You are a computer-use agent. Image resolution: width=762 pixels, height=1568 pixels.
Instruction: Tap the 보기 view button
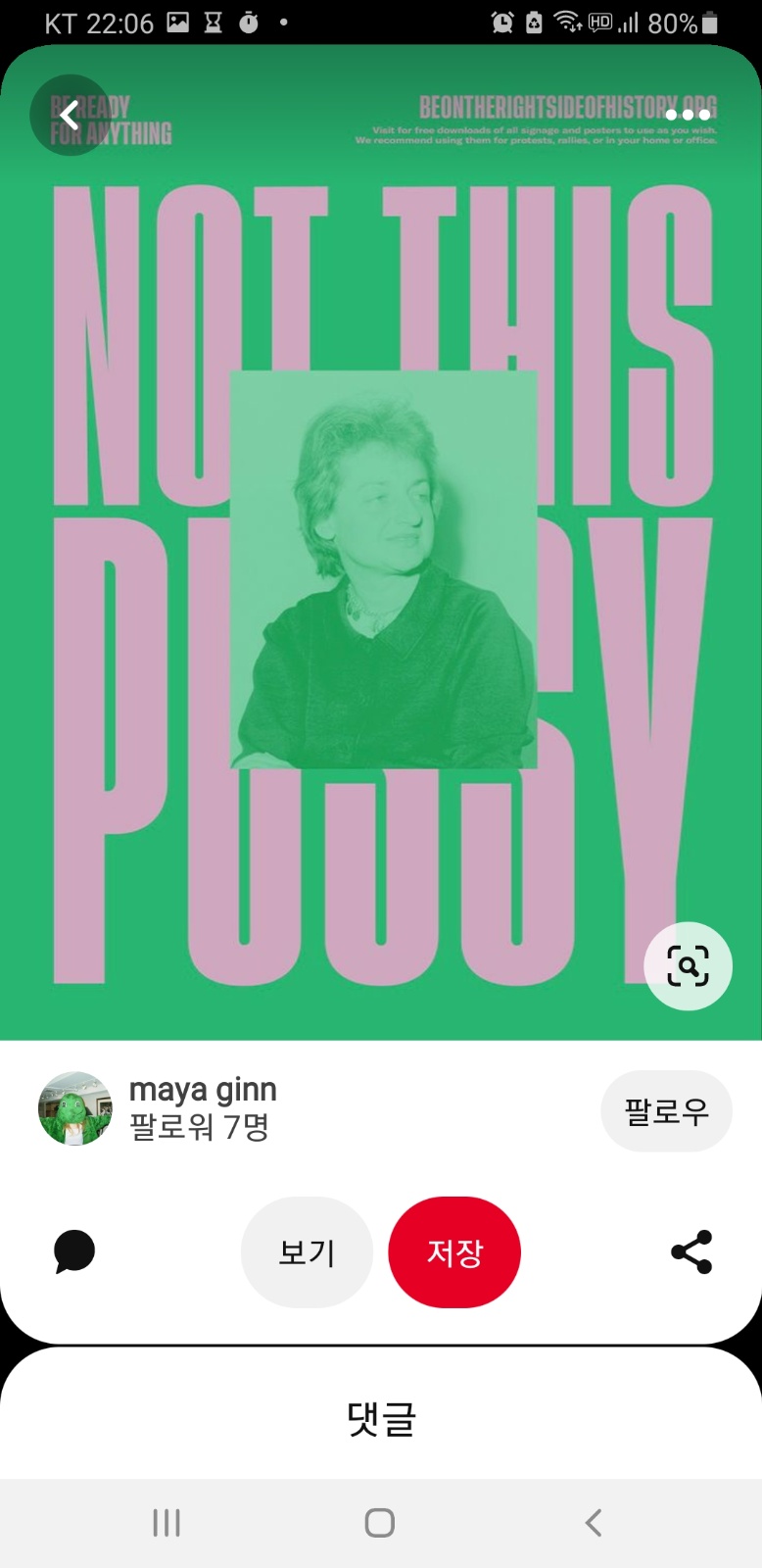[307, 1251]
